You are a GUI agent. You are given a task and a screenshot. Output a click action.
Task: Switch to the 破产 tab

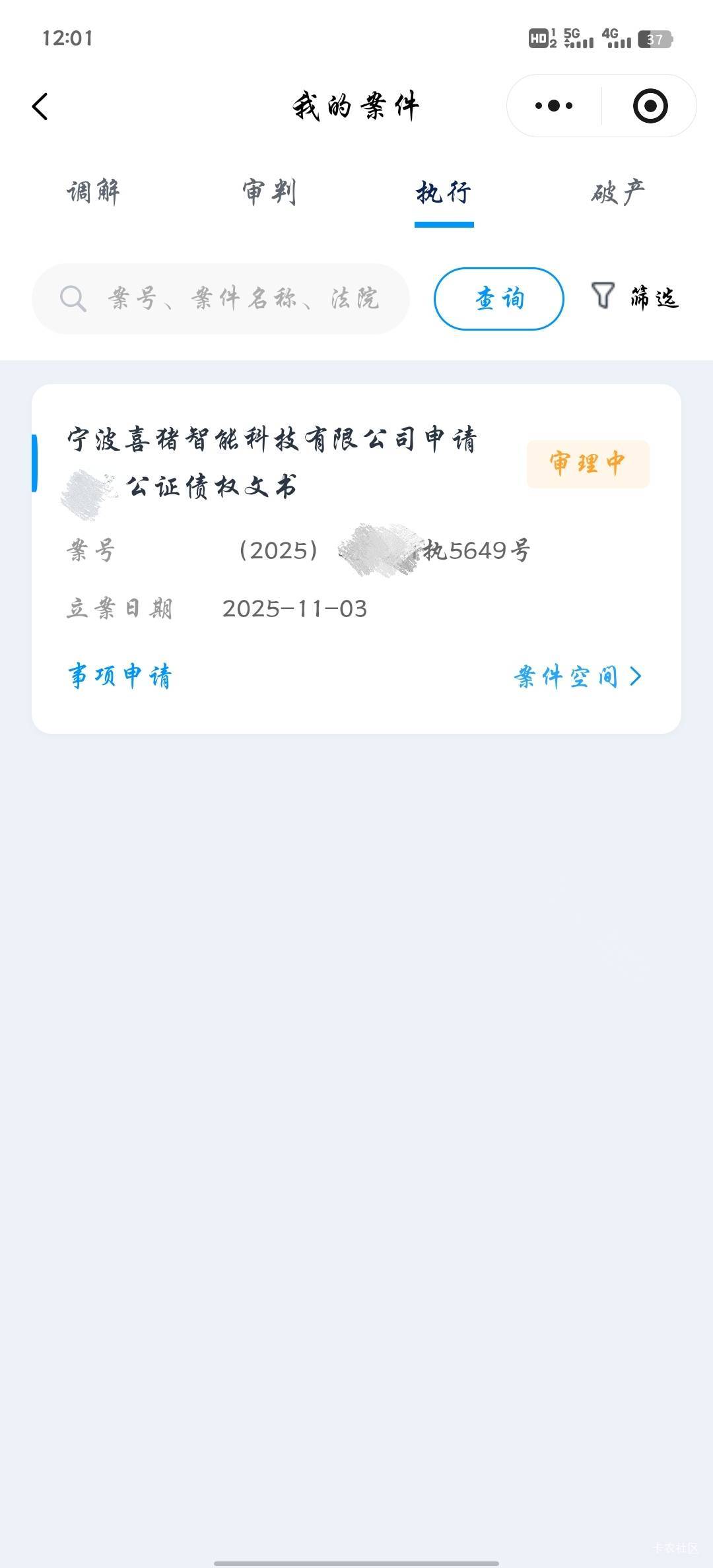(618, 193)
